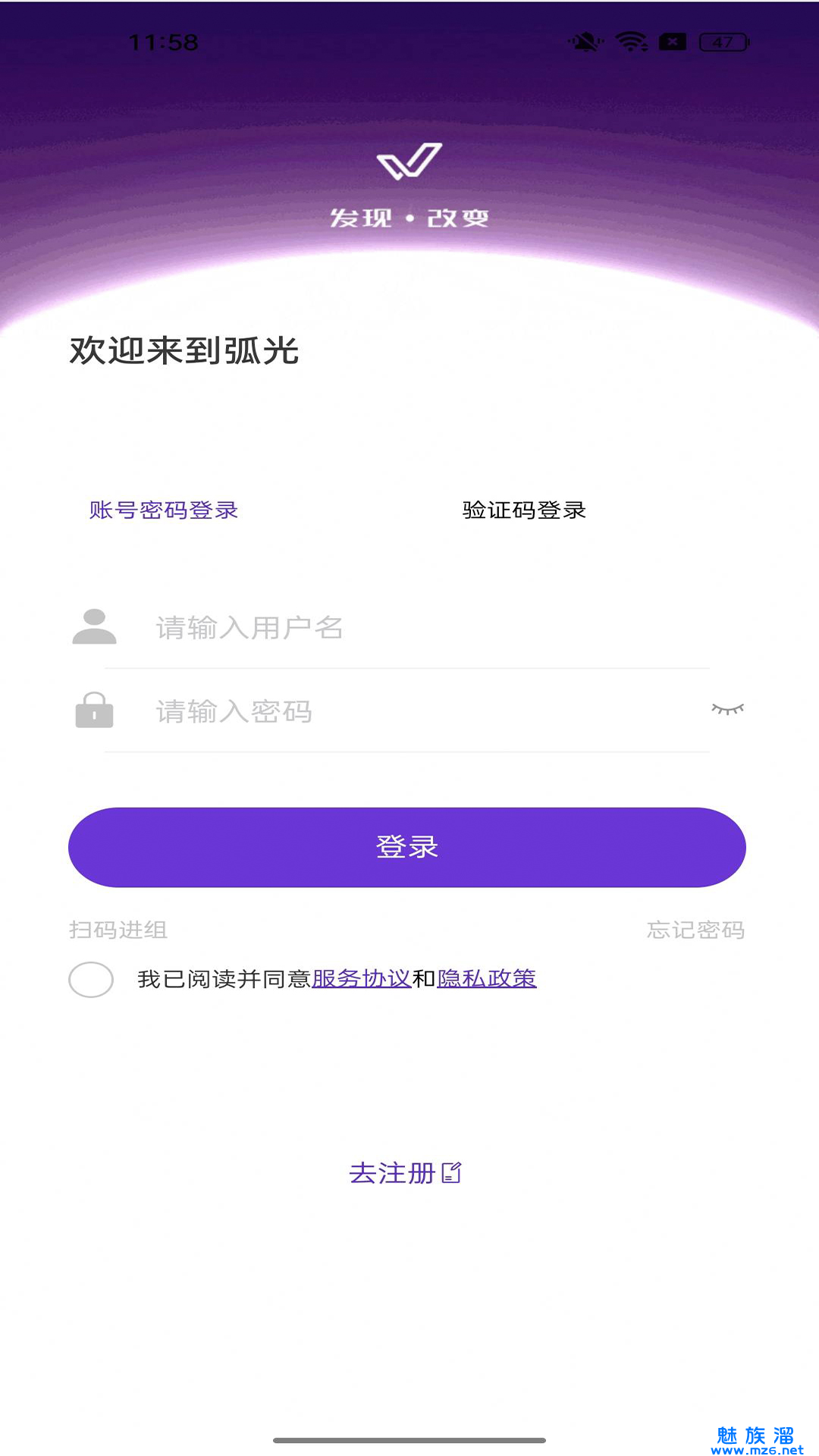
Task: Tap the purple 登录 button
Action: click(x=407, y=847)
